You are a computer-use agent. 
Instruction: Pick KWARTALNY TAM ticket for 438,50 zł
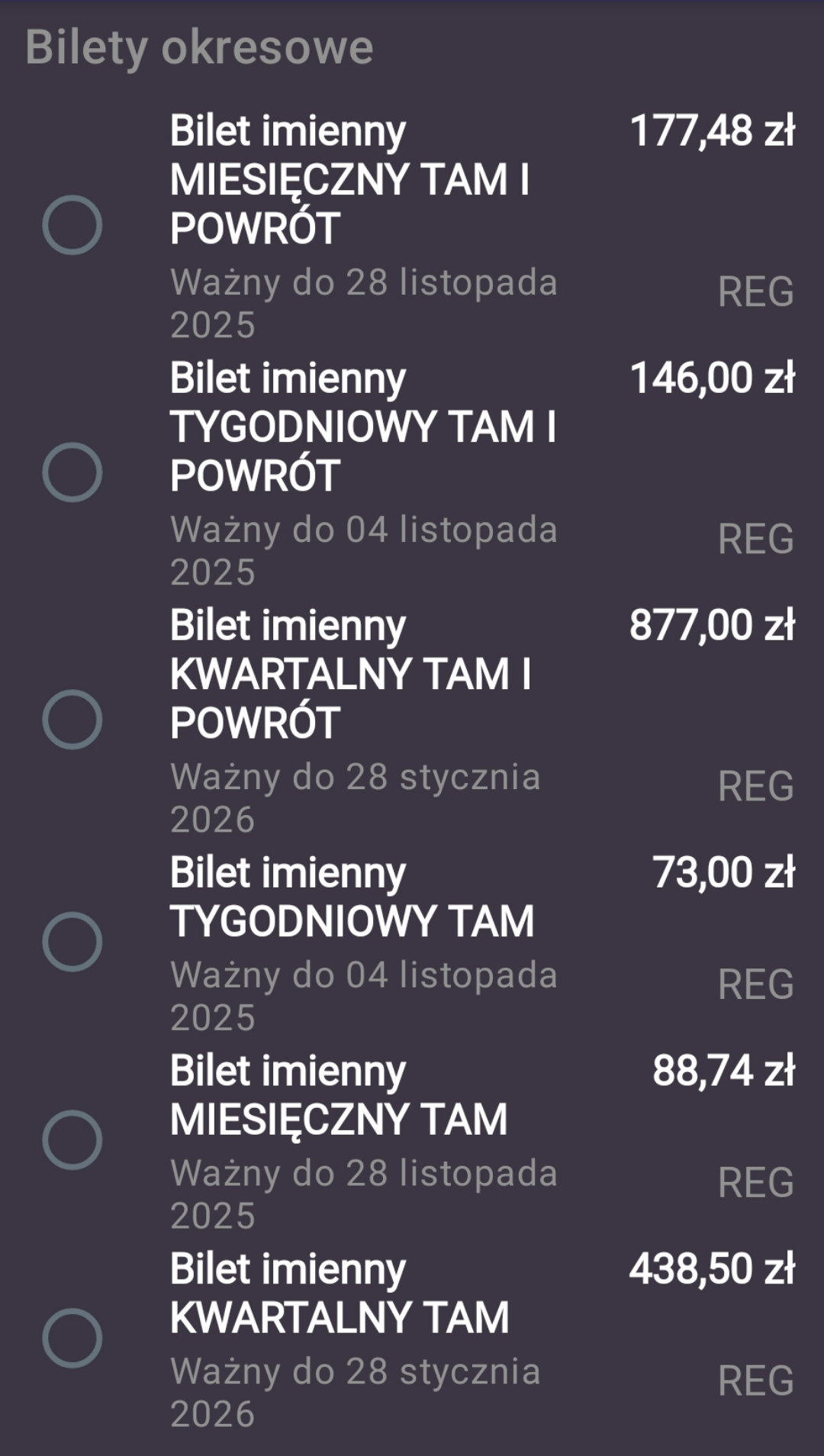[x=72, y=1338]
